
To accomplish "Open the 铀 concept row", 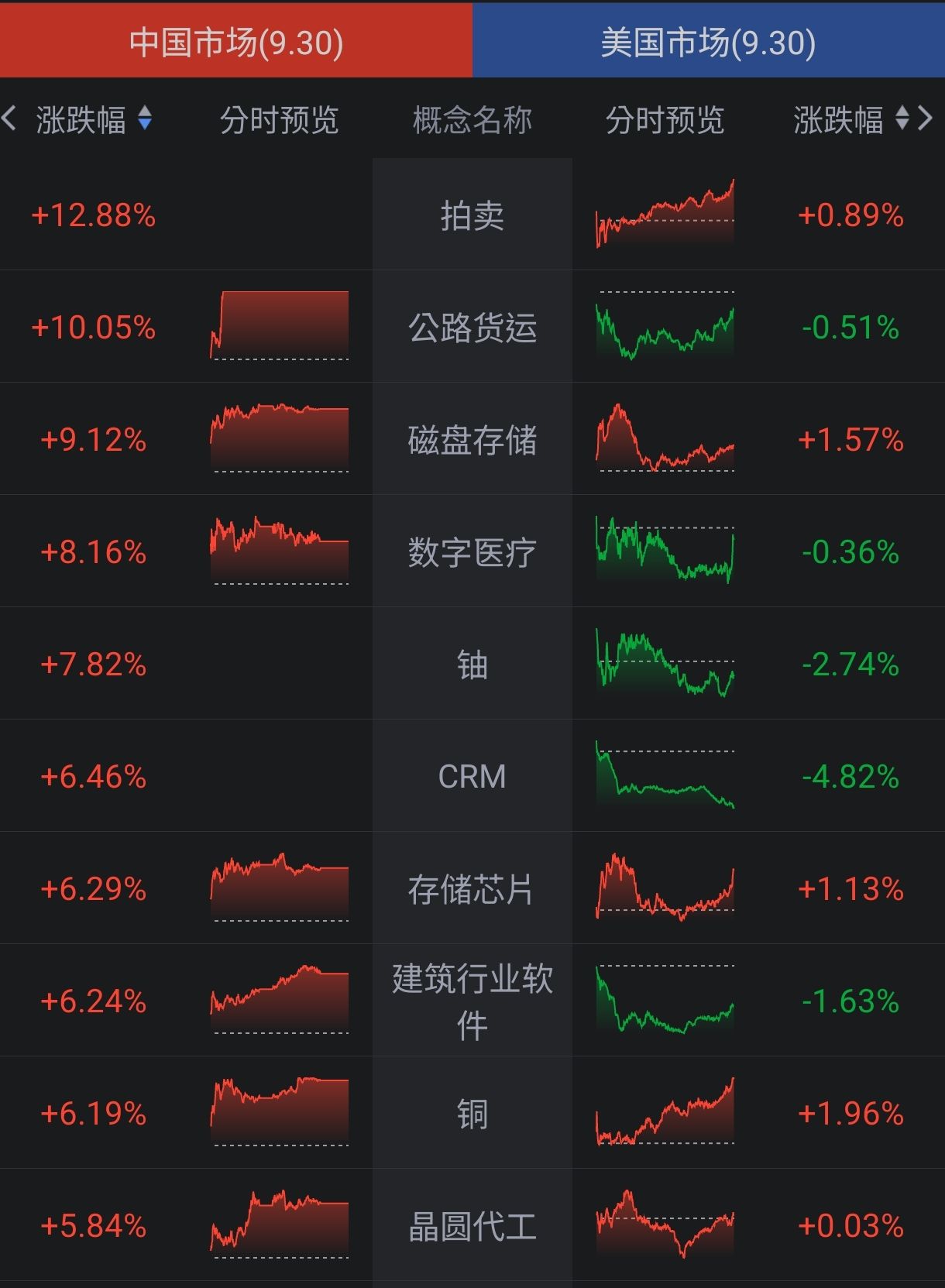I will coord(472,665).
